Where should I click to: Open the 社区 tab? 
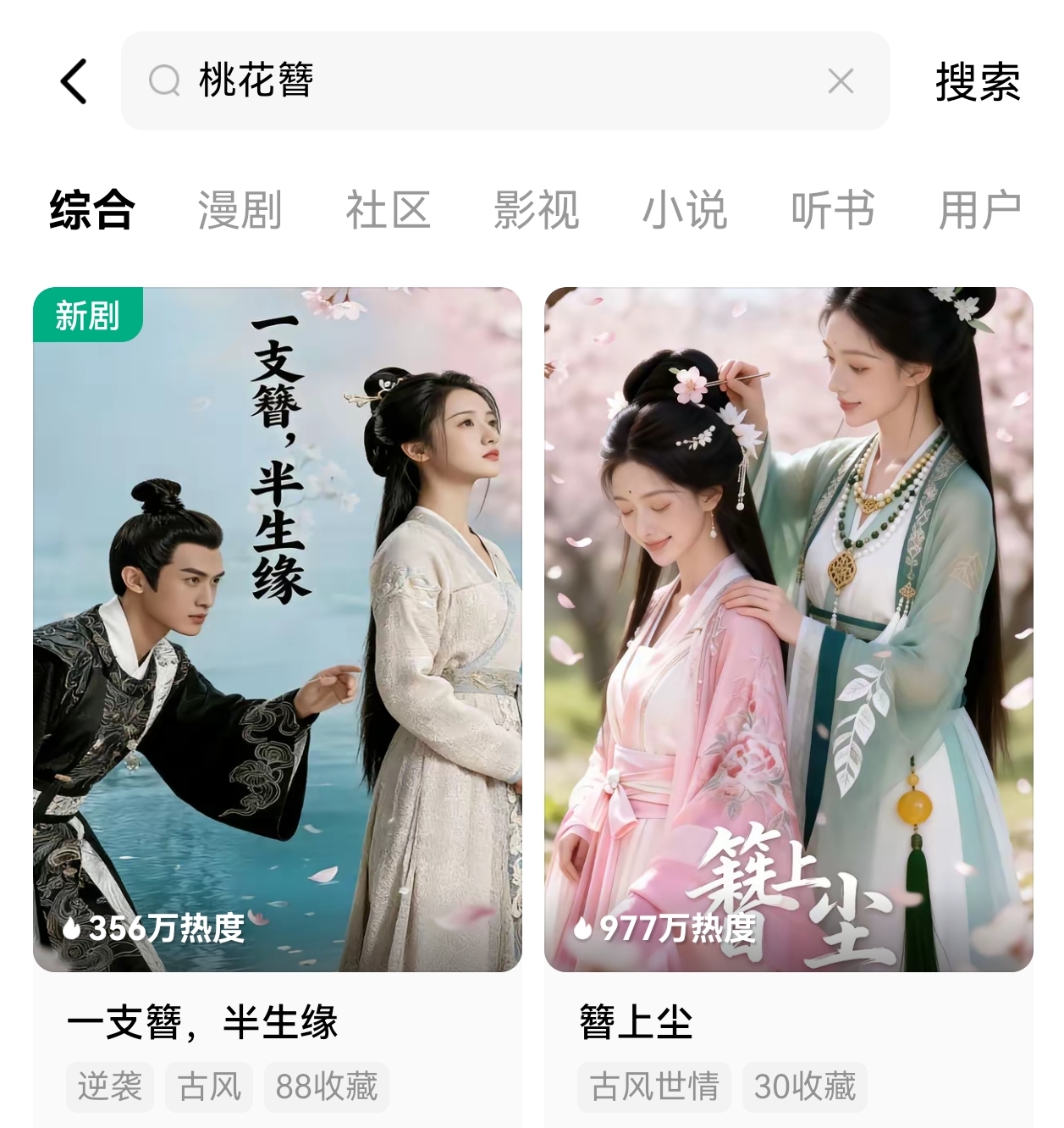(388, 210)
